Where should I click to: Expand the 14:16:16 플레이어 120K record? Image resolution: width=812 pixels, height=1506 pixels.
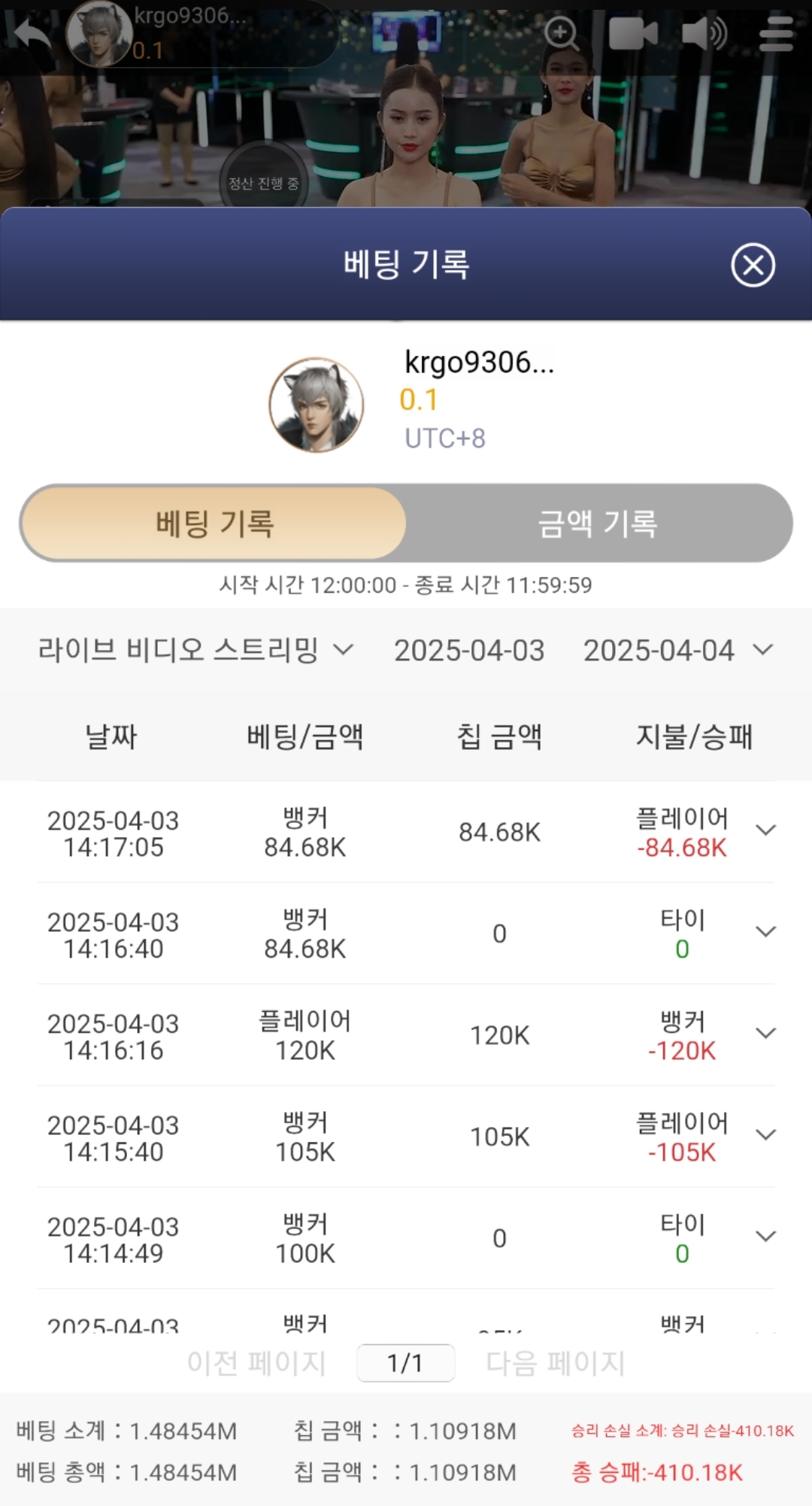(x=765, y=1034)
